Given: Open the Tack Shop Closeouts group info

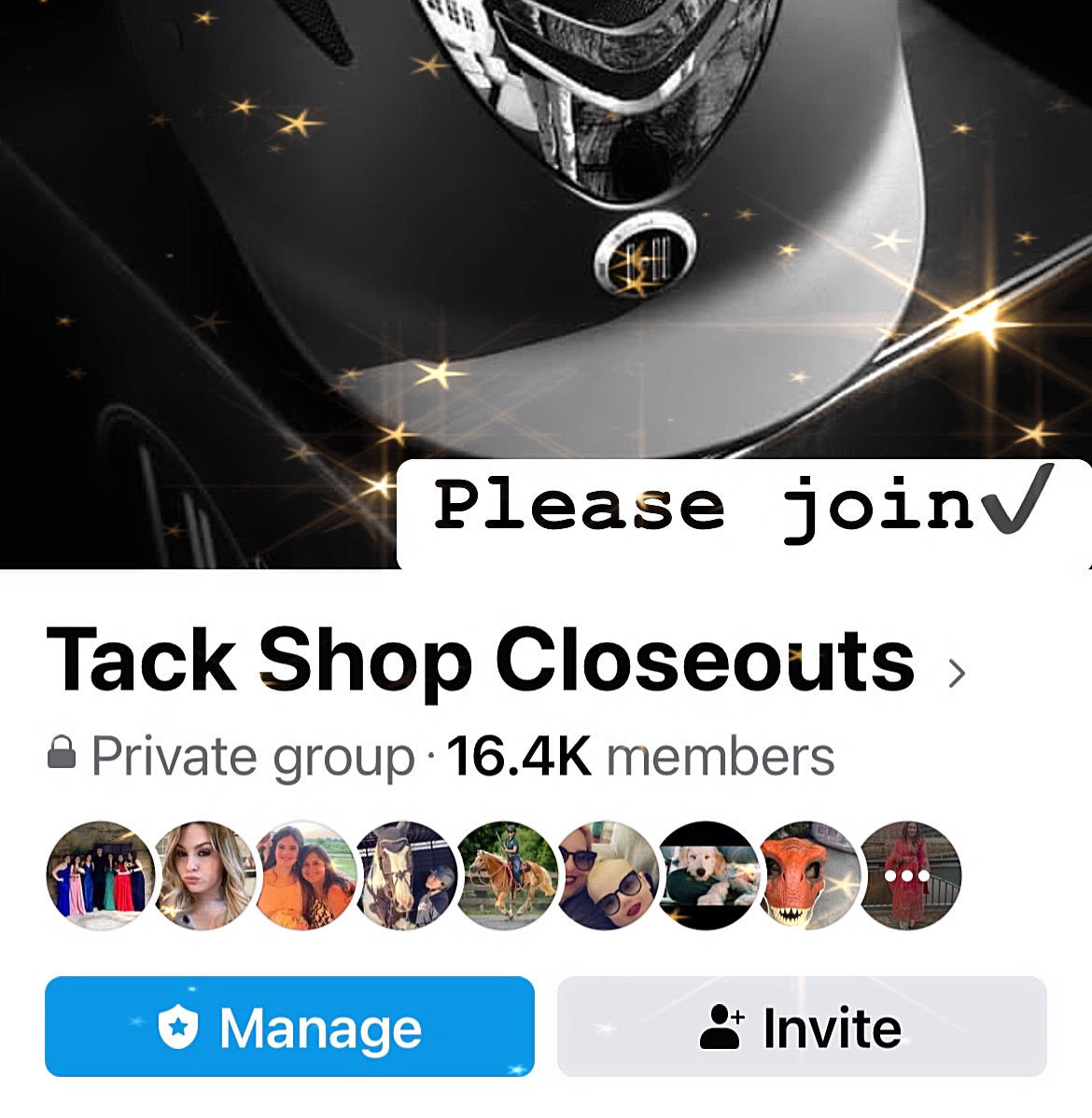Looking at the screenshot, I should [x=504, y=661].
